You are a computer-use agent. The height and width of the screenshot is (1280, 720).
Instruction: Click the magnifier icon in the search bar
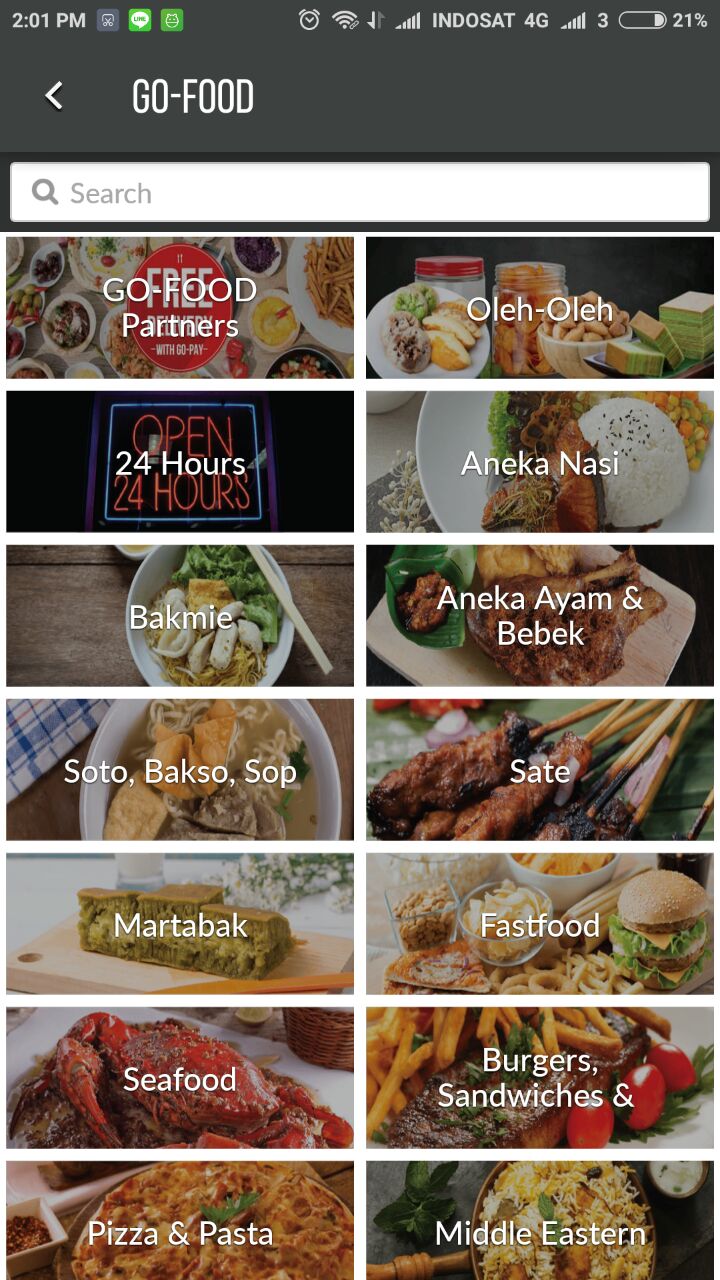[x=44, y=192]
